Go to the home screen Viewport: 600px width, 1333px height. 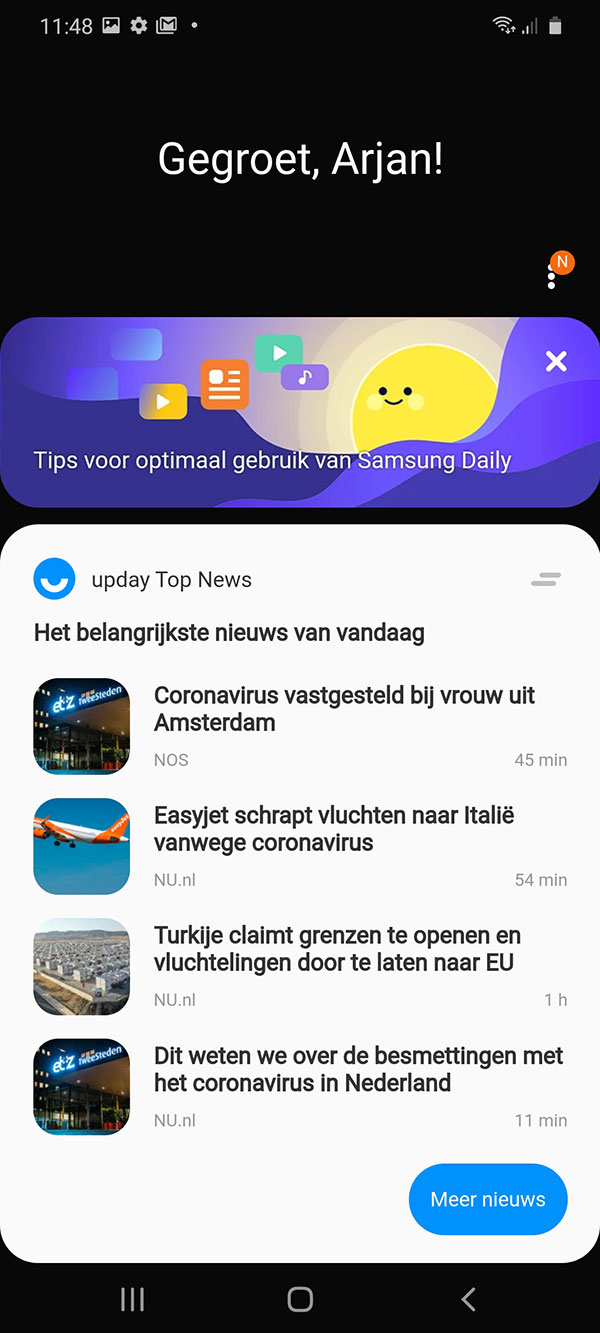(300, 1299)
